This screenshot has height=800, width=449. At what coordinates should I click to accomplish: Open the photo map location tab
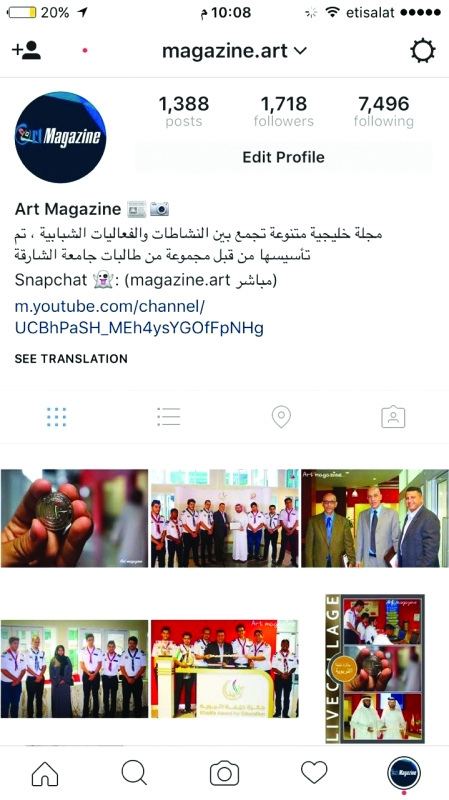click(x=281, y=417)
